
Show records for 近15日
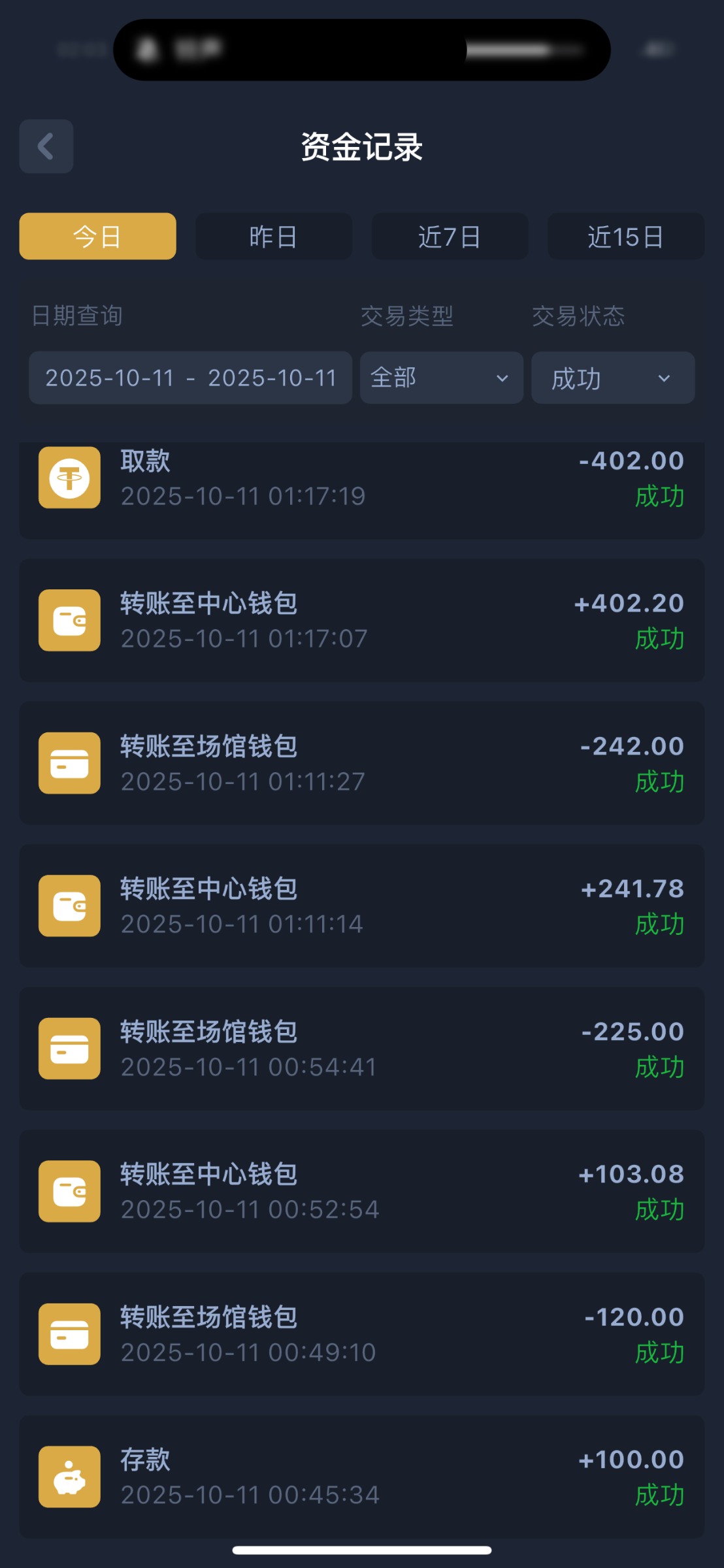625,237
